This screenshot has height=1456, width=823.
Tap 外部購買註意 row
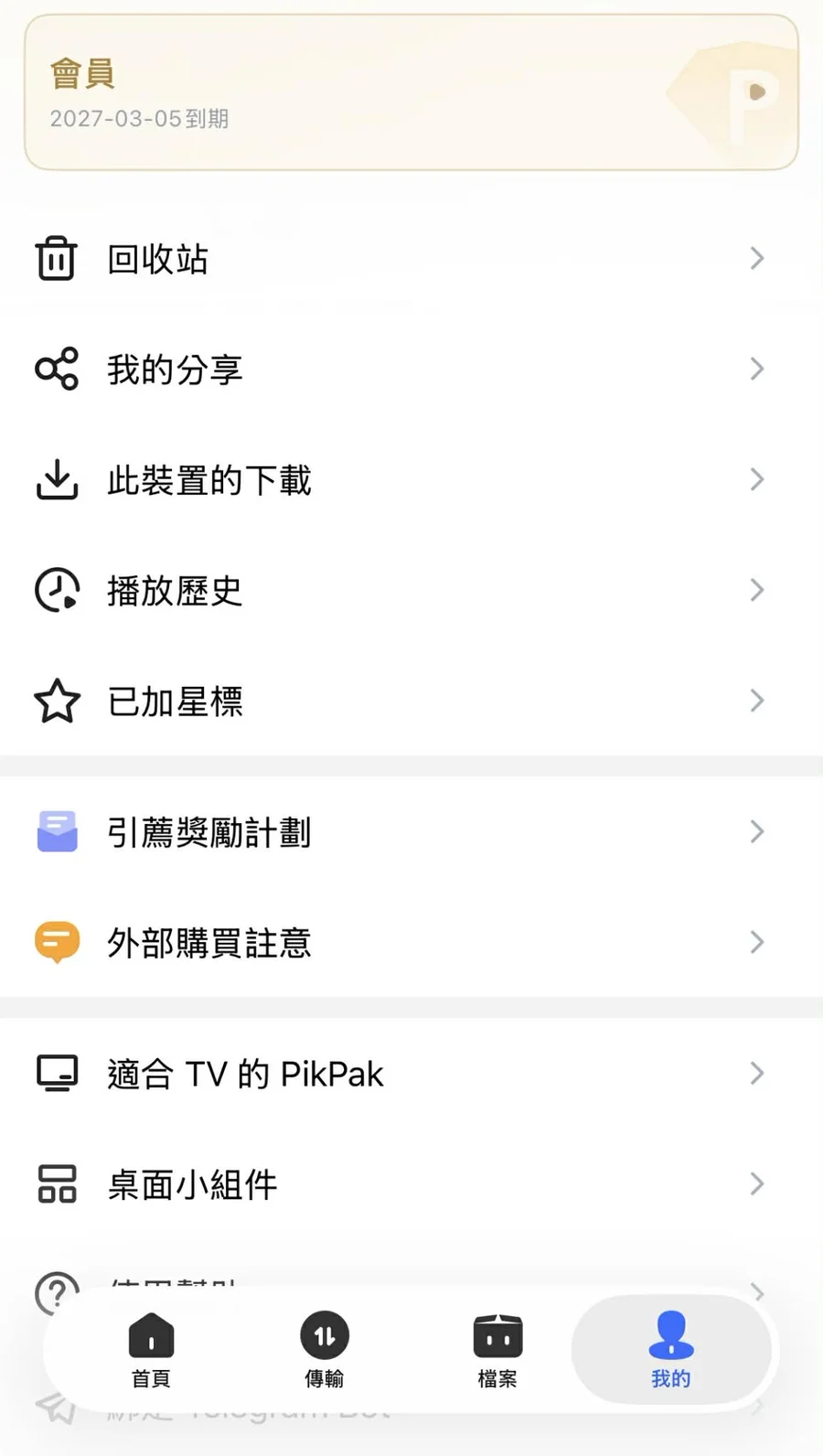click(411, 943)
